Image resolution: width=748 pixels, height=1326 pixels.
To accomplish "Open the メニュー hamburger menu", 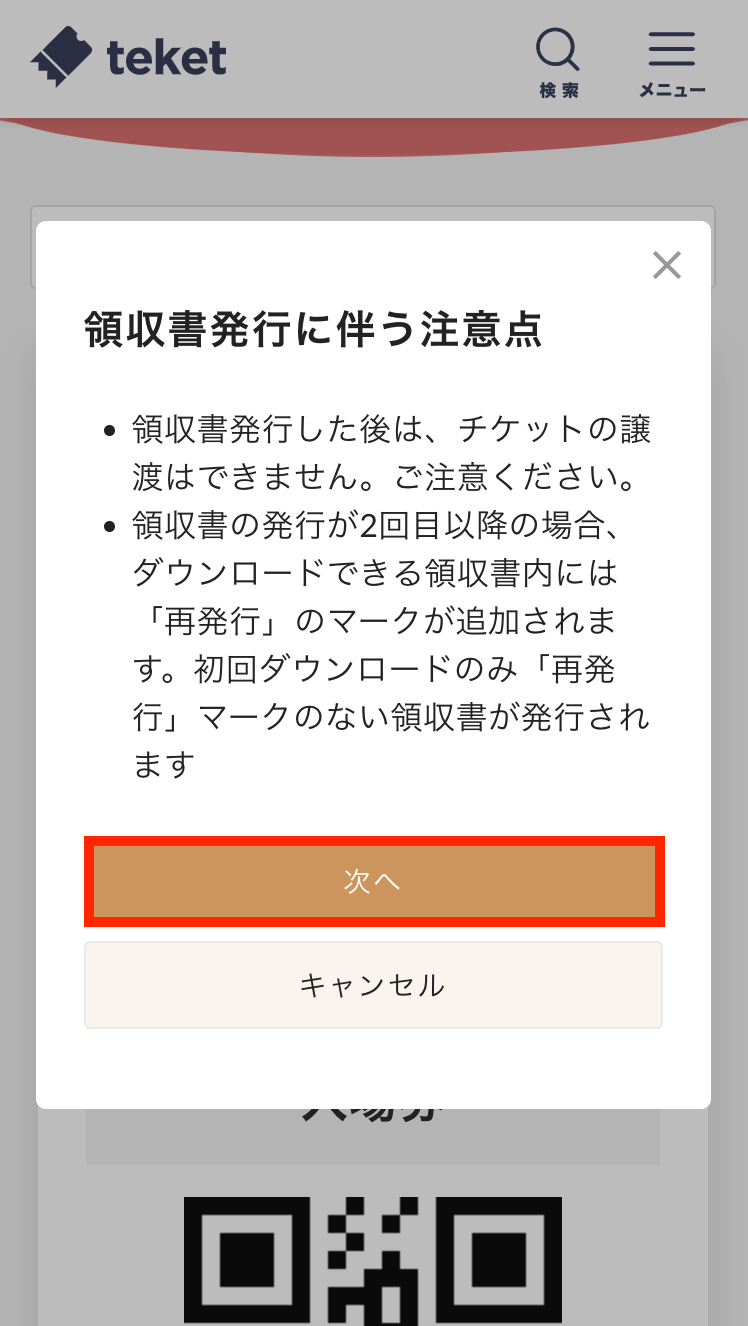I will pos(671,62).
